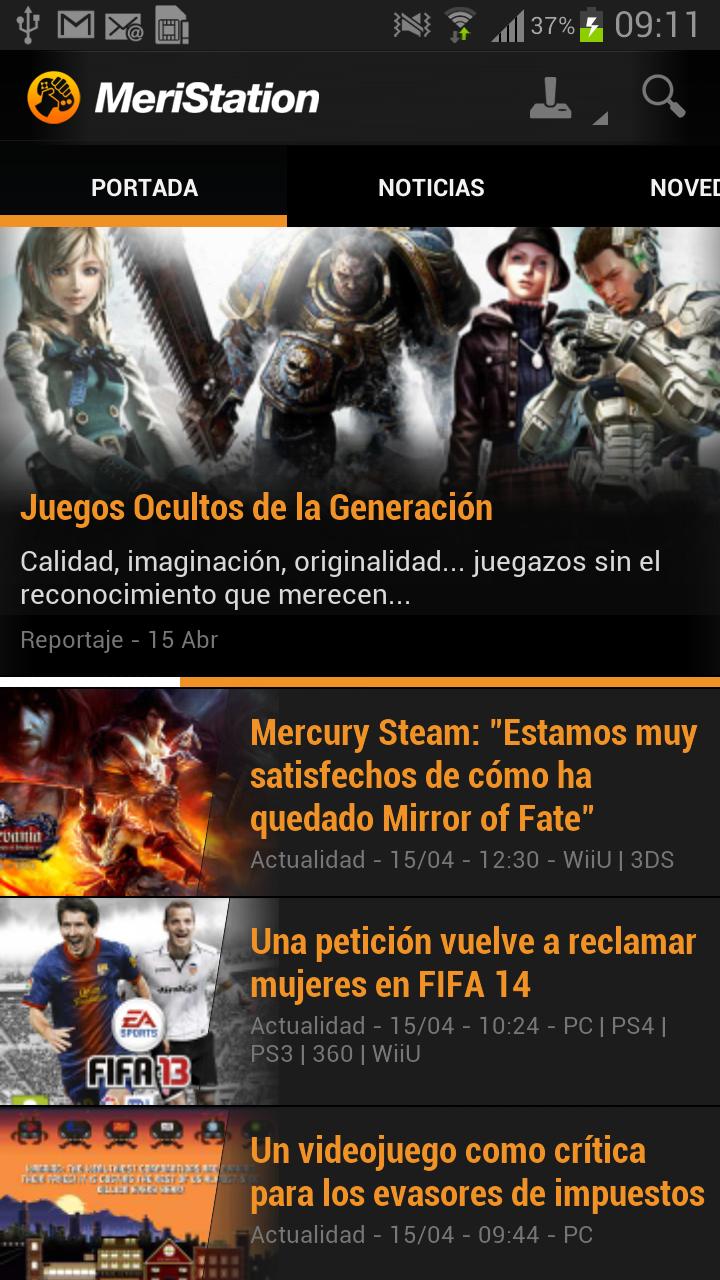Switch to the NOTICIAS tab
Screen dimensions: 720x1280
pos(431,187)
